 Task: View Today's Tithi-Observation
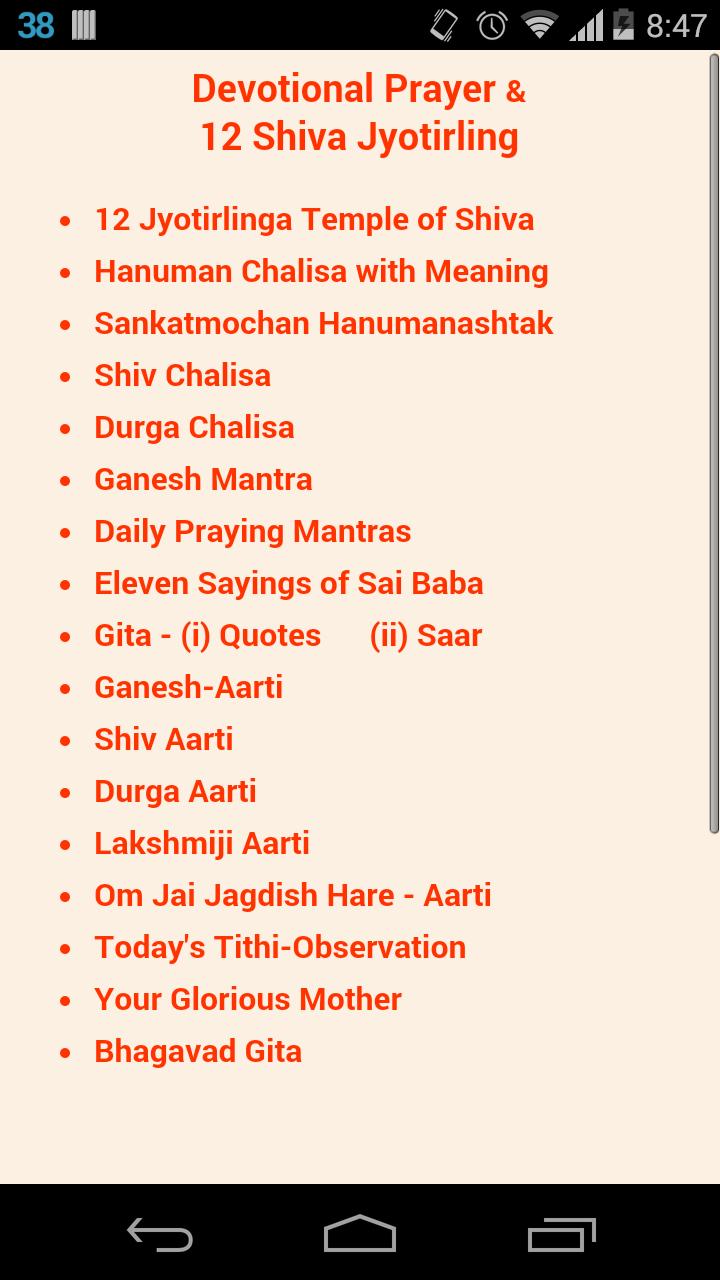coord(280,946)
